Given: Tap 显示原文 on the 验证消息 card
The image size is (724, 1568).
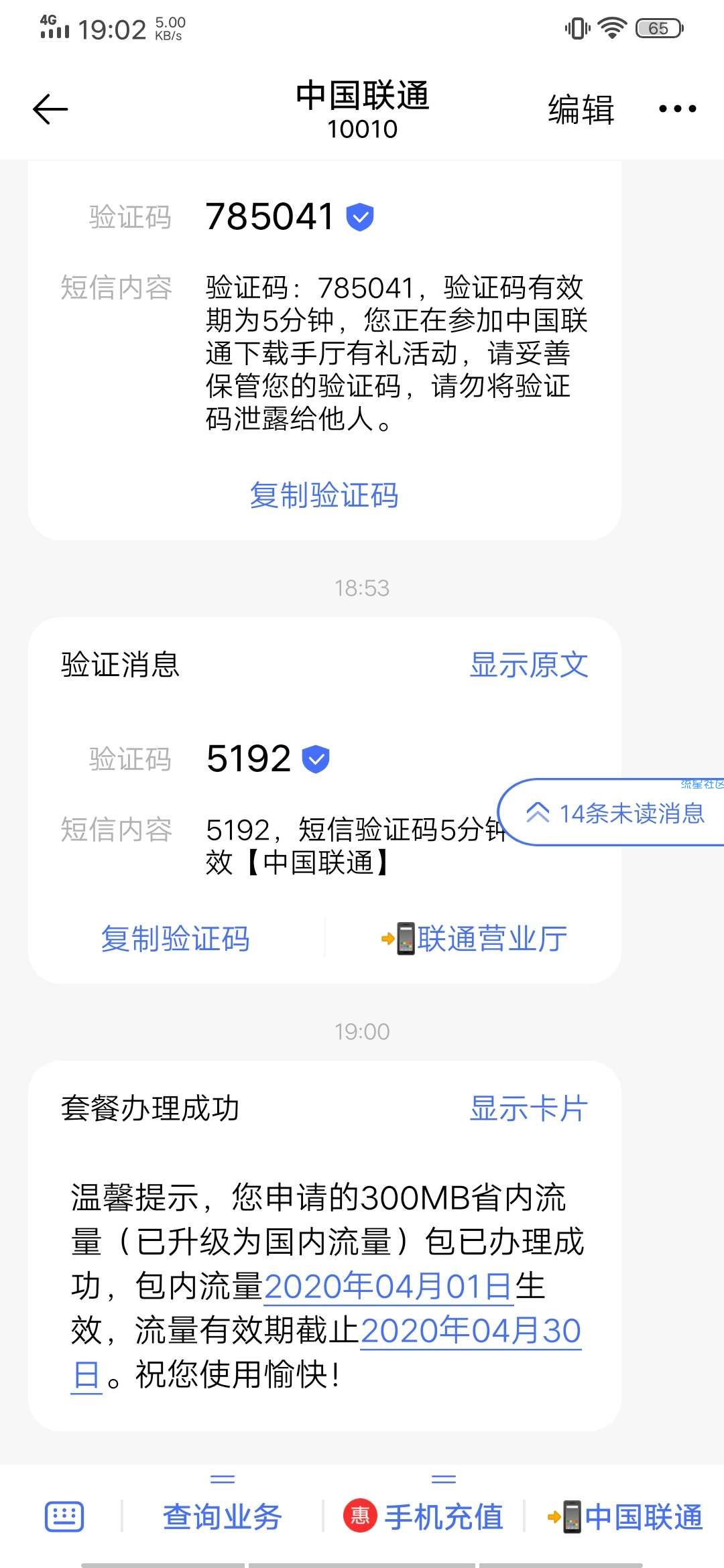Looking at the screenshot, I should tap(529, 665).
